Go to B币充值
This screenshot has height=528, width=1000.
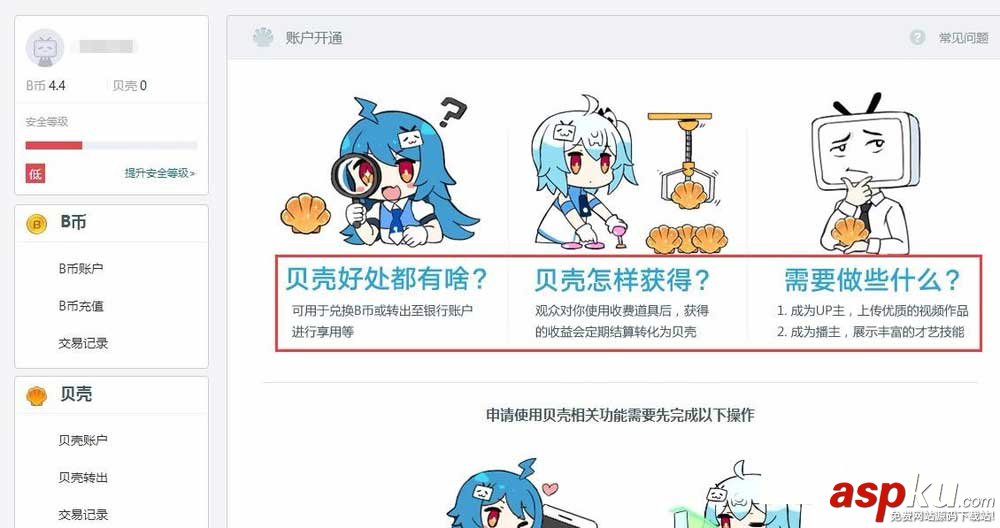click(82, 306)
